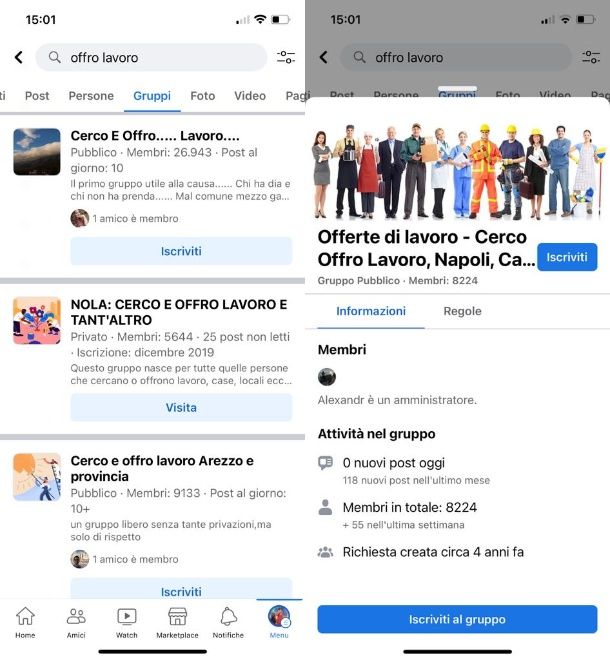This screenshot has width=610, height=660.
Task: Open the Menu profile tab
Action: (x=279, y=621)
